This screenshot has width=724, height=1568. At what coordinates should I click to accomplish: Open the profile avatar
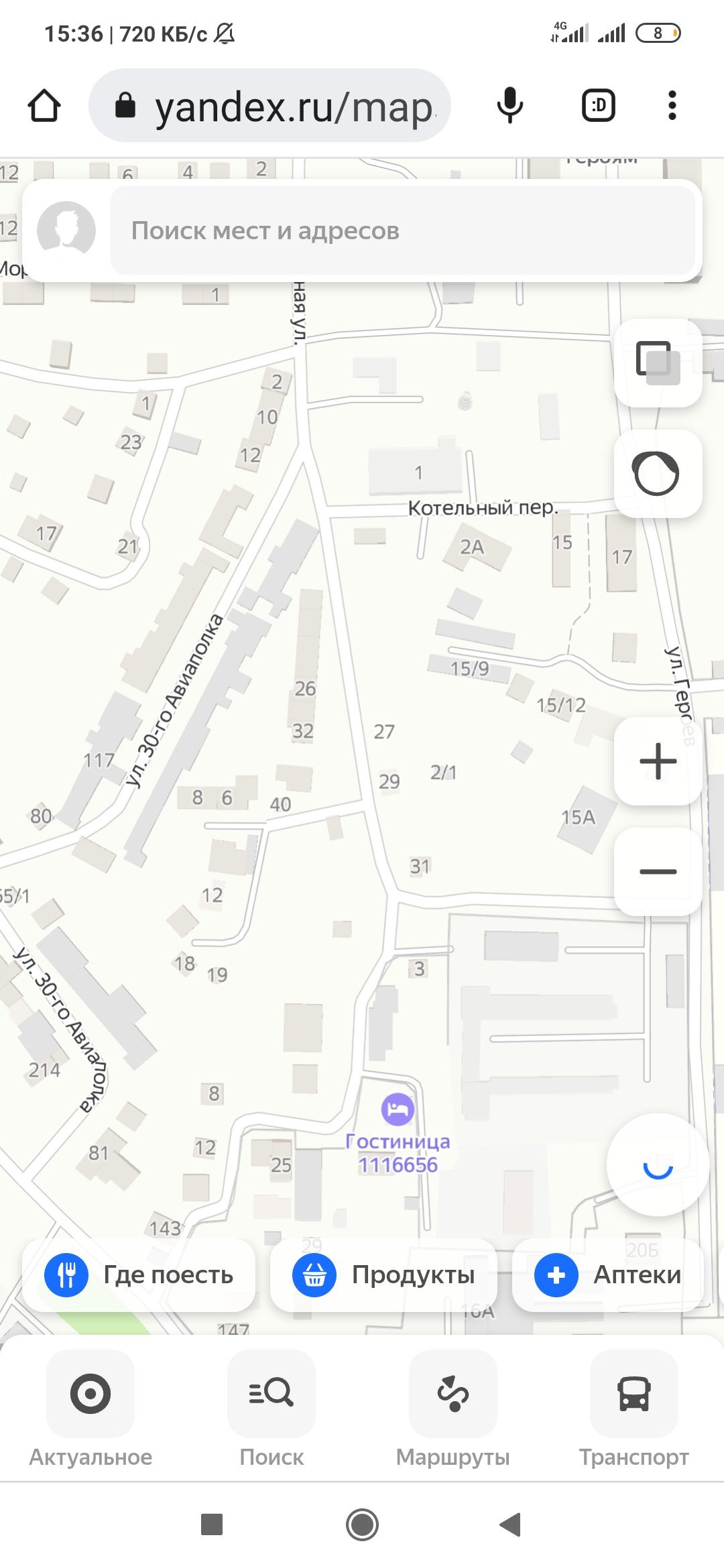(66, 231)
